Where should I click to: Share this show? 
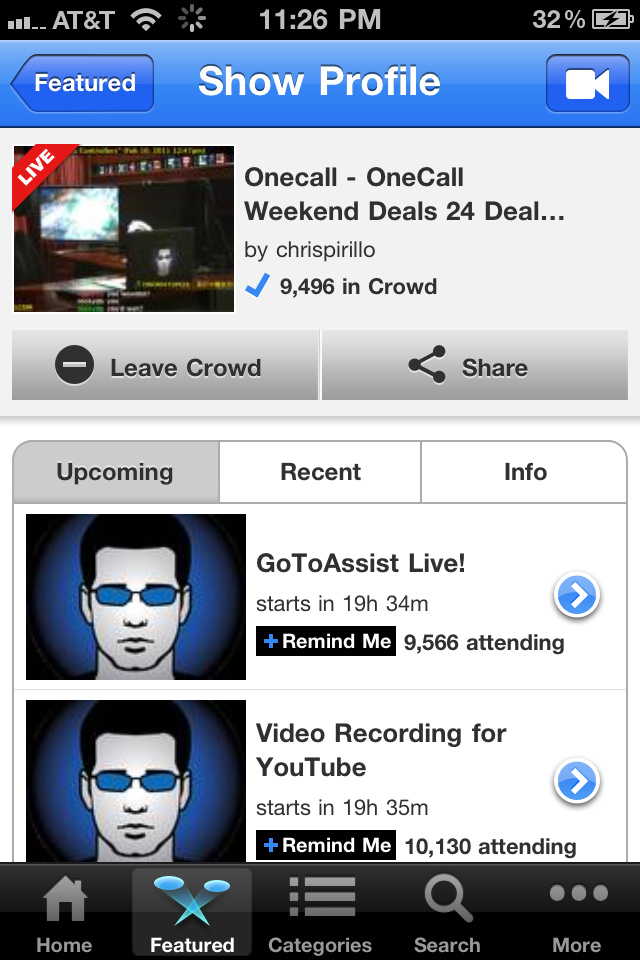click(475, 367)
